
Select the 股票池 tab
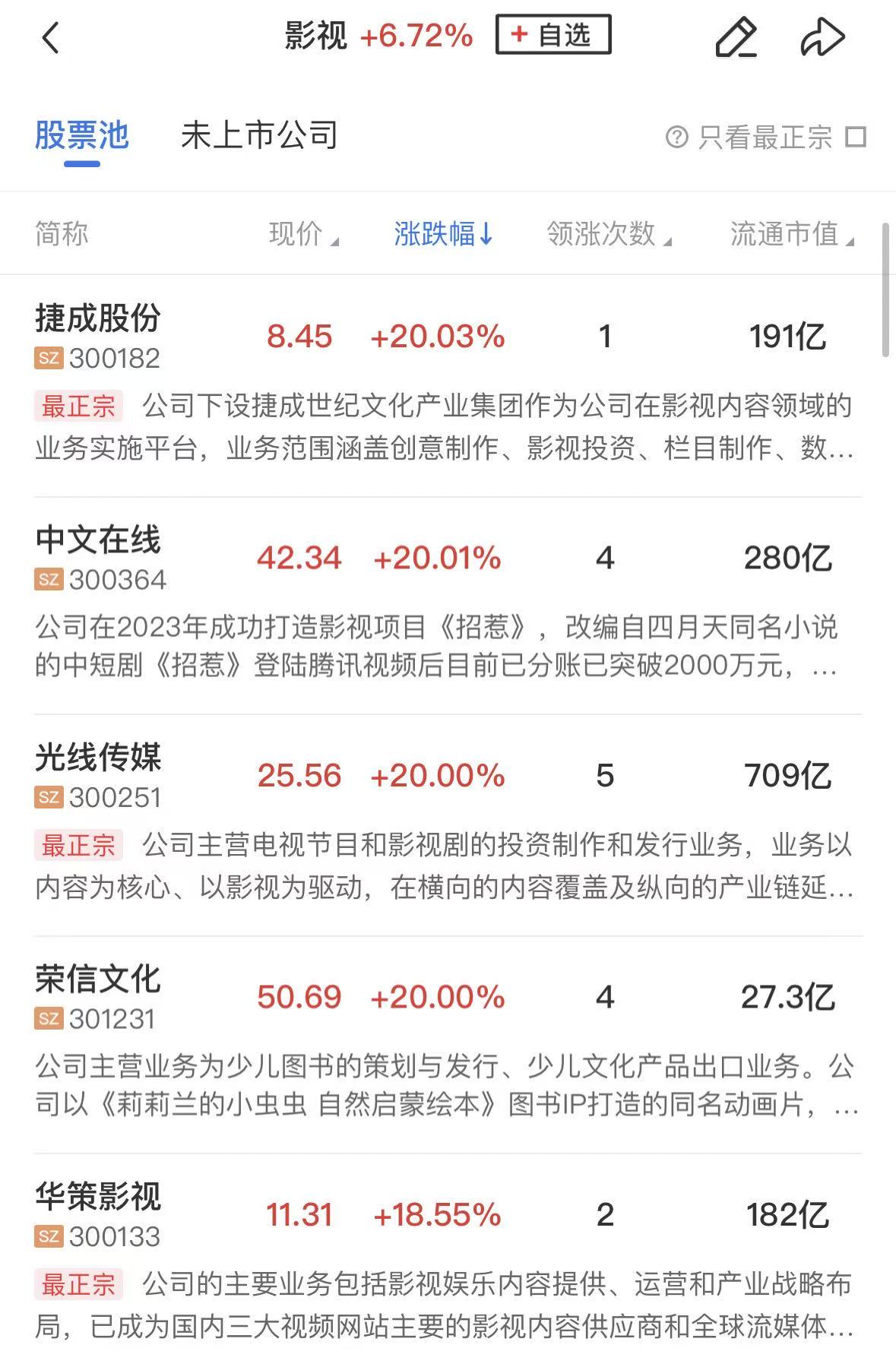(x=82, y=136)
